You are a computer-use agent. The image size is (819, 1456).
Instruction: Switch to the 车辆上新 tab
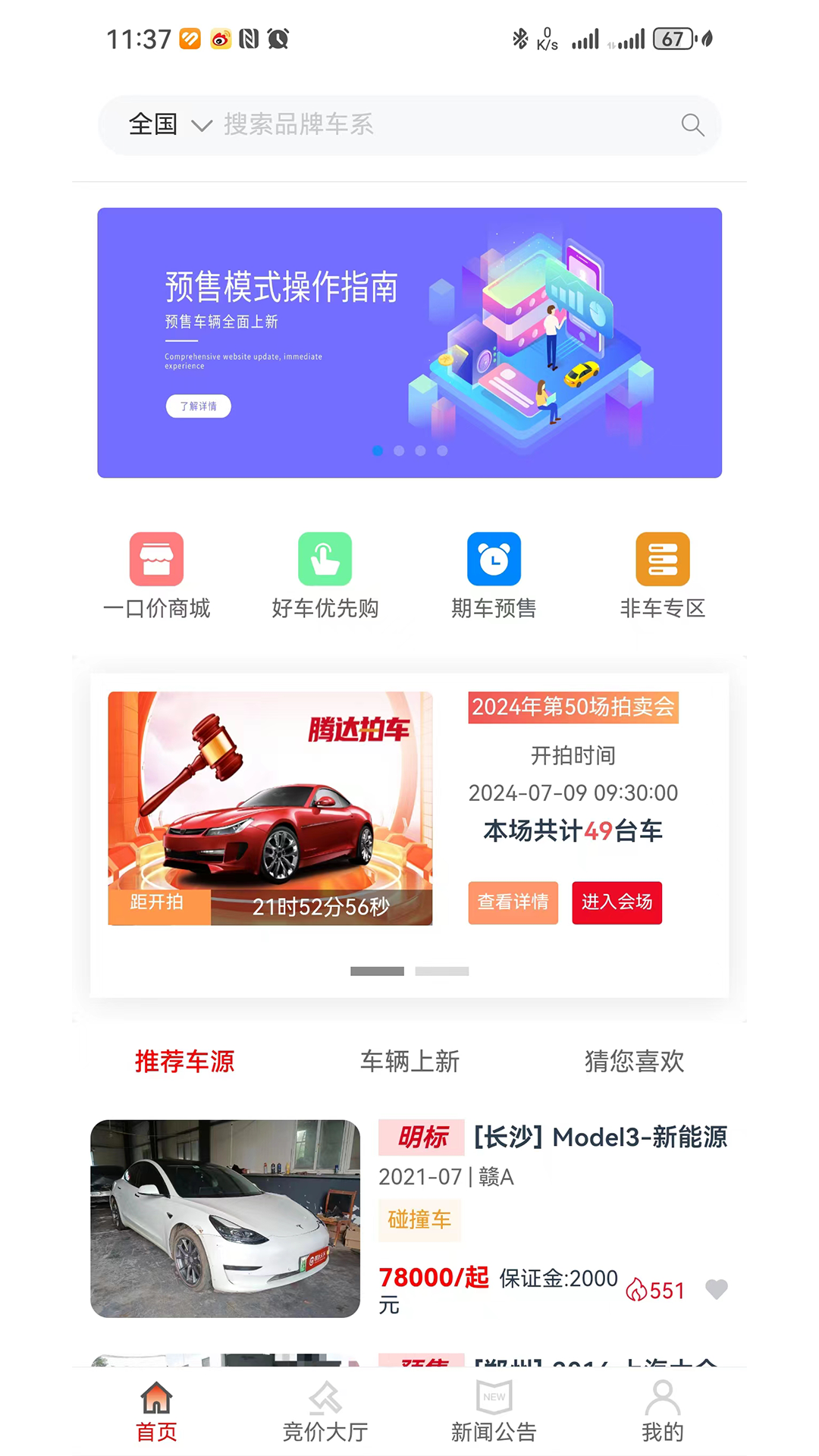410,1061
